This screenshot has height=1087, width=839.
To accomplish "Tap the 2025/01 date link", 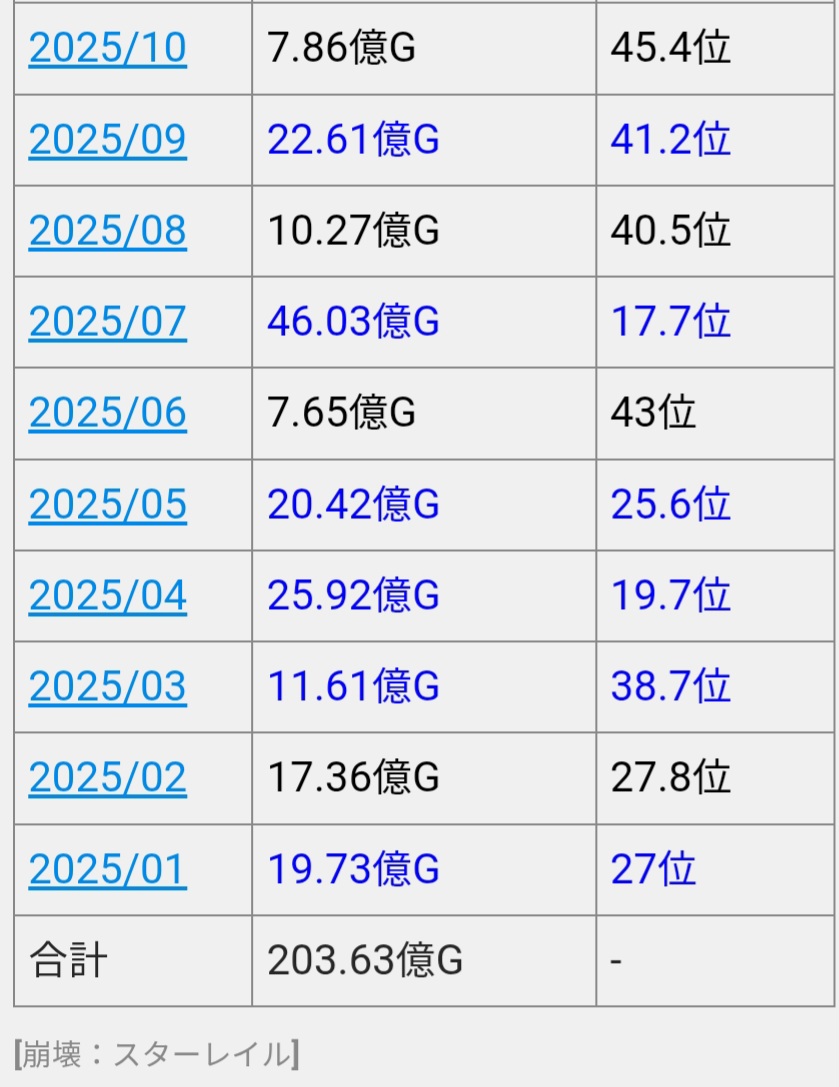I will pos(107,869).
